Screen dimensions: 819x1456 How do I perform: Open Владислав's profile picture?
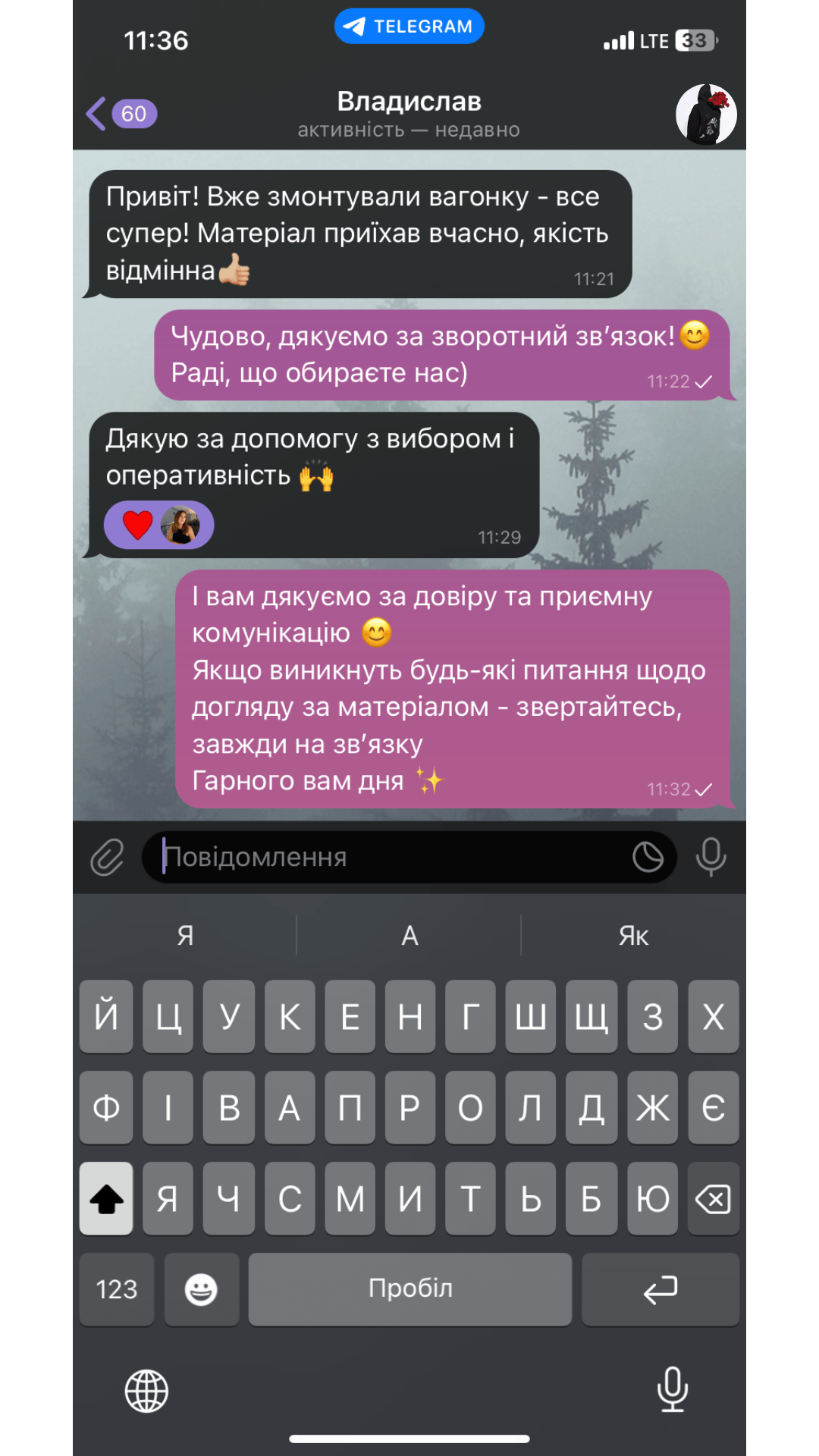[x=705, y=115]
